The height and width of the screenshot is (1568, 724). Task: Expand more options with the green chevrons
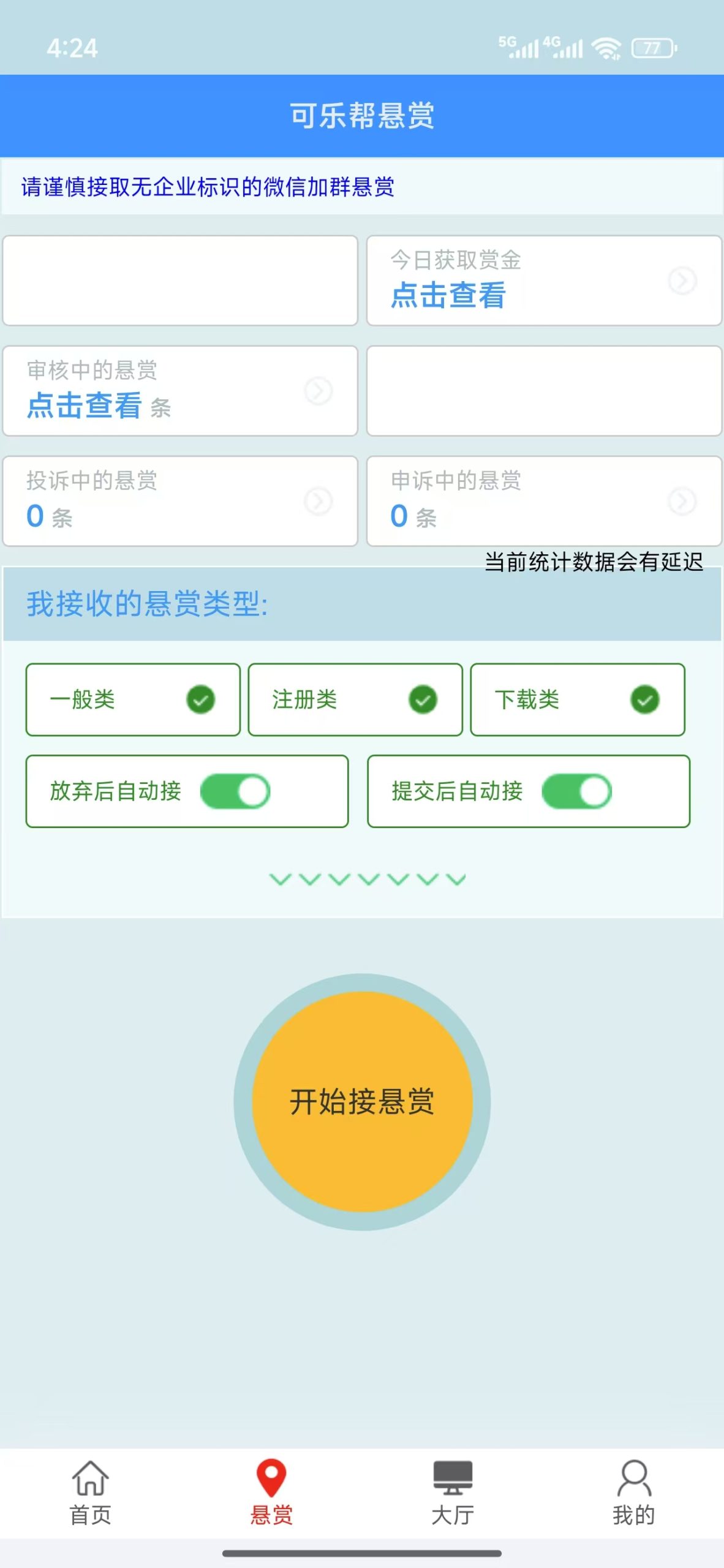click(x=368, y=880)
